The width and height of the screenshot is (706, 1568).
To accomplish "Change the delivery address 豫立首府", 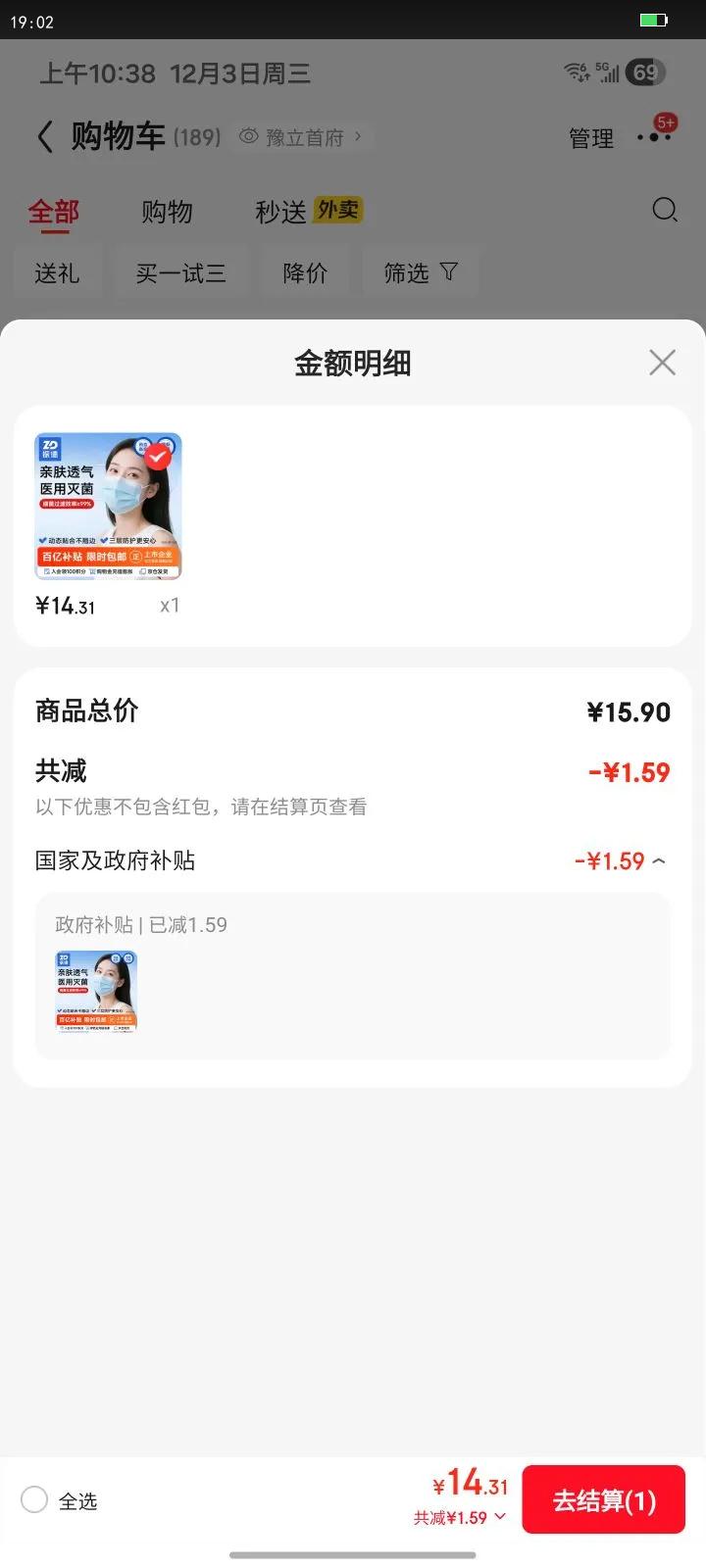I will pos(304,137).
